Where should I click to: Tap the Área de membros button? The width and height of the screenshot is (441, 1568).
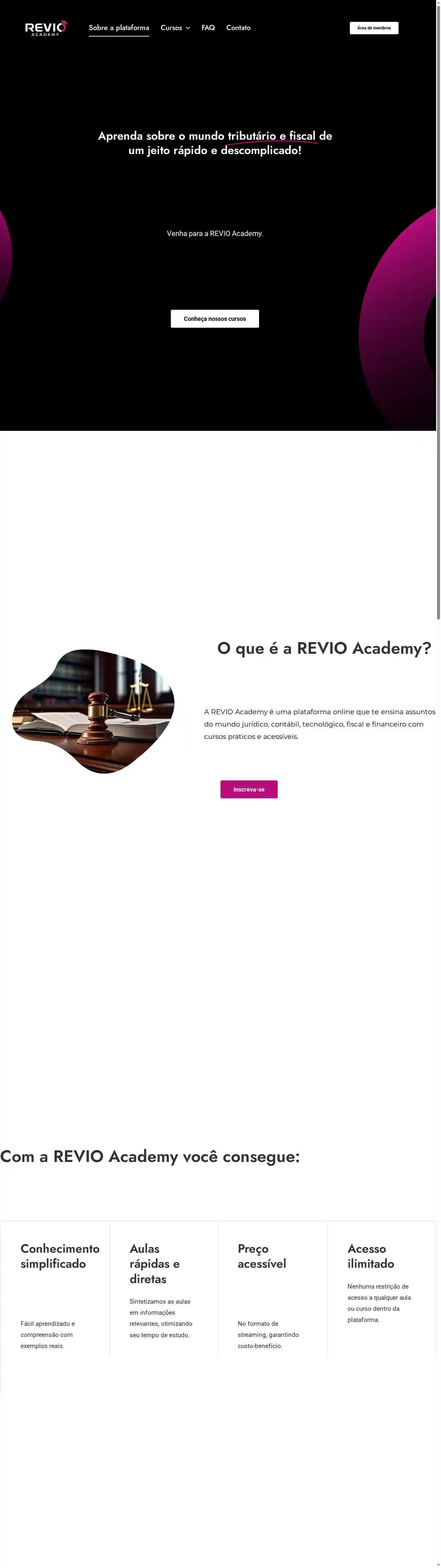click(373, 28)
